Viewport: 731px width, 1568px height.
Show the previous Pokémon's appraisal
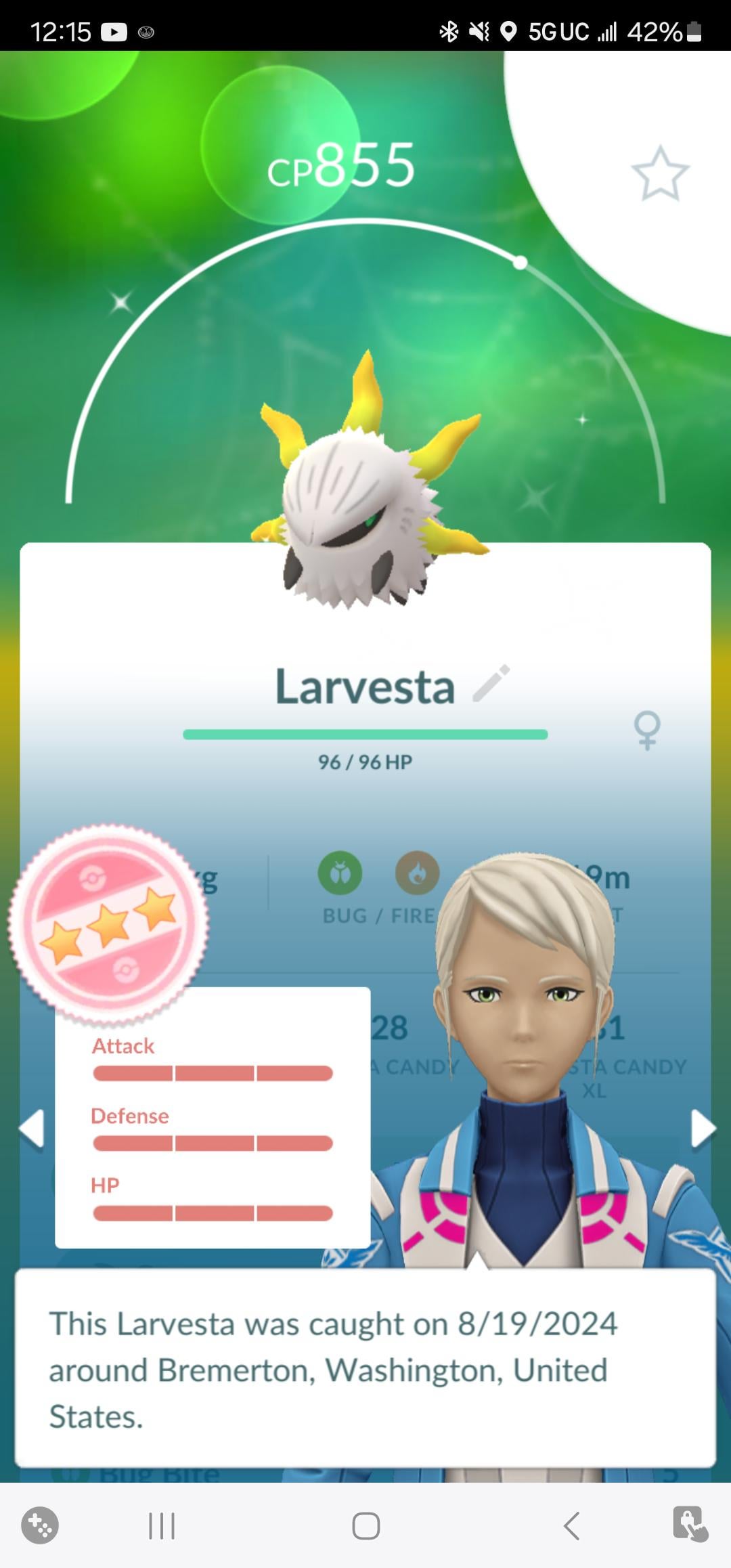[31, 1129]
